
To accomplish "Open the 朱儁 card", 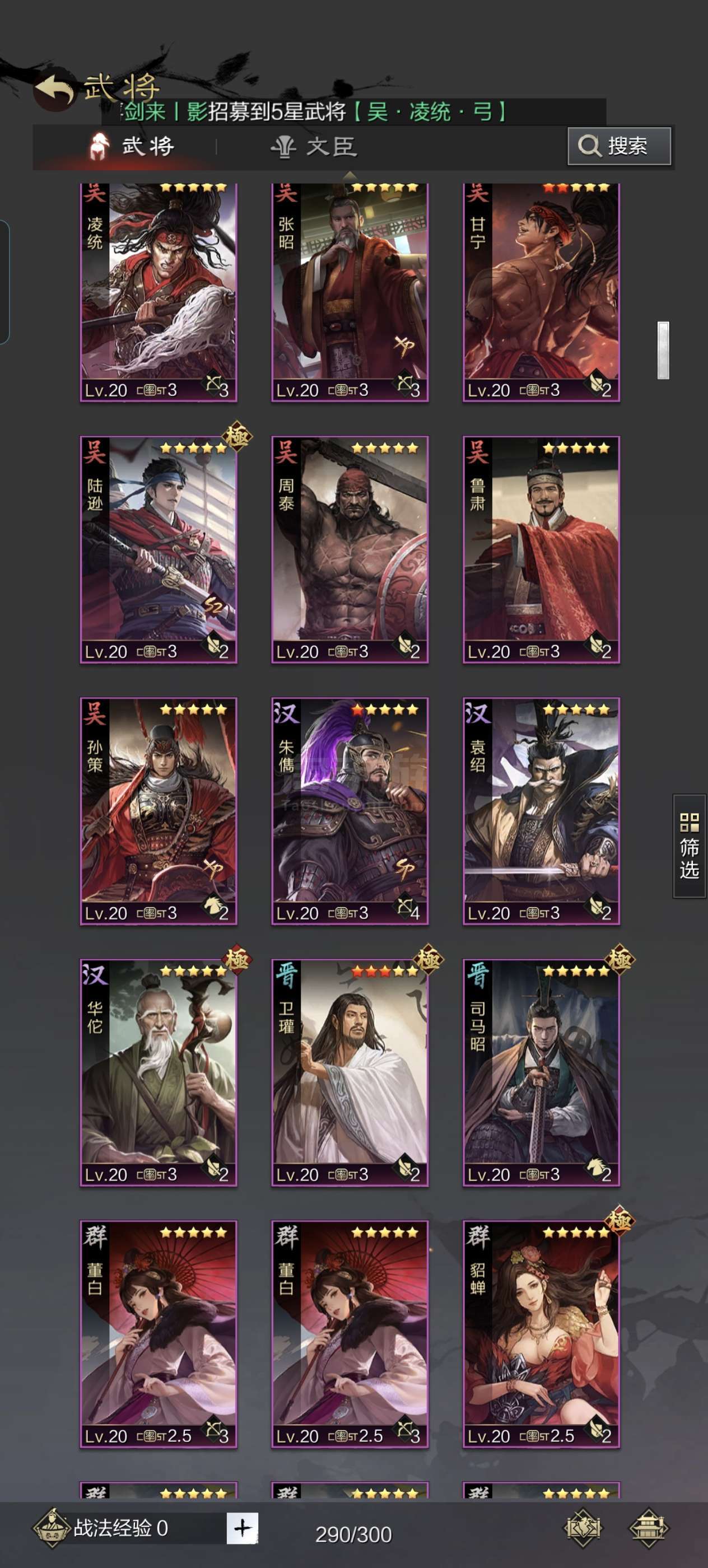I will [x=350, y=811].
